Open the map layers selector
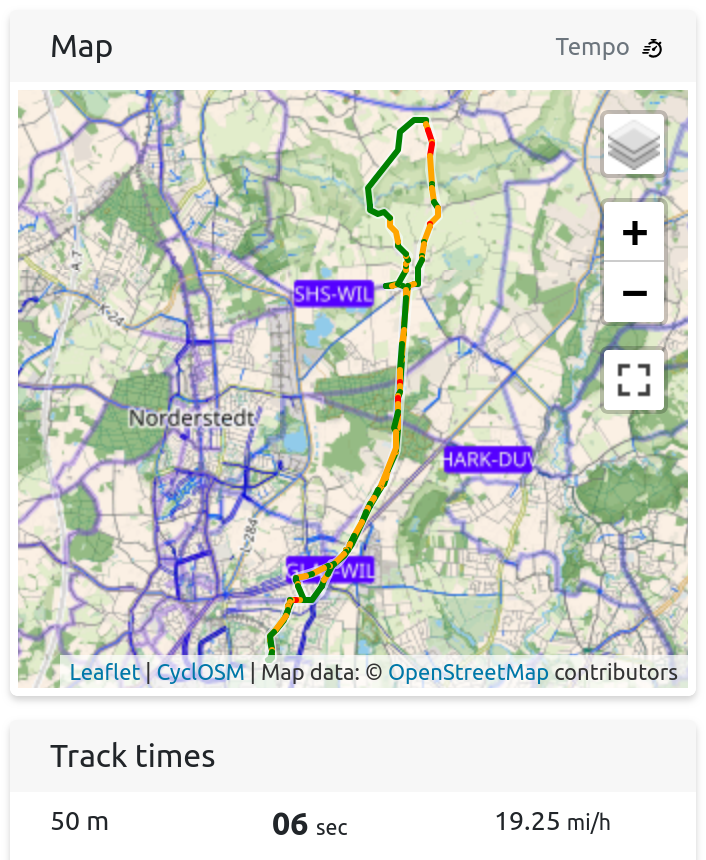The width and height of the screenshot is (706, 860). tap(634, 145)
